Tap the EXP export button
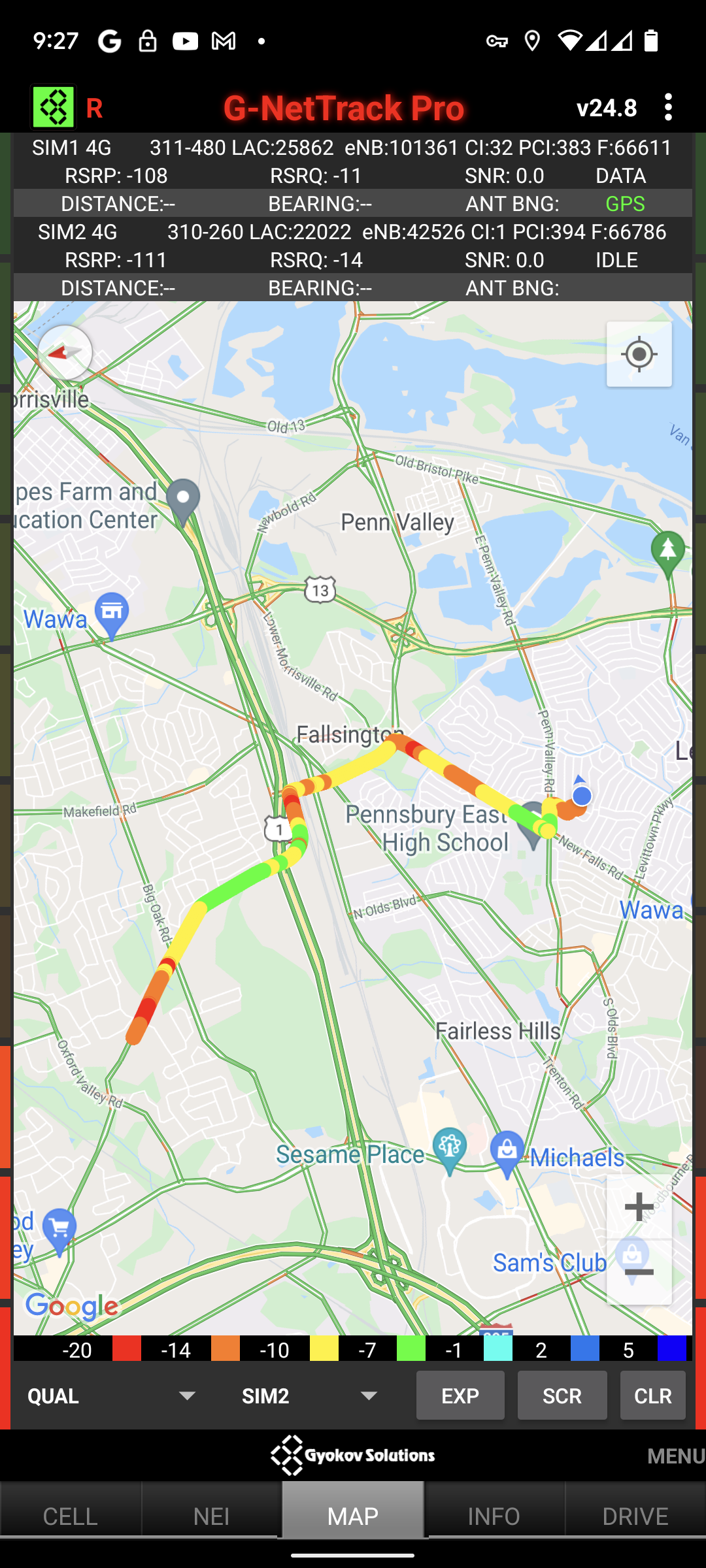Viewport: 706px width, 1568px height. (x=460, y=1396)
